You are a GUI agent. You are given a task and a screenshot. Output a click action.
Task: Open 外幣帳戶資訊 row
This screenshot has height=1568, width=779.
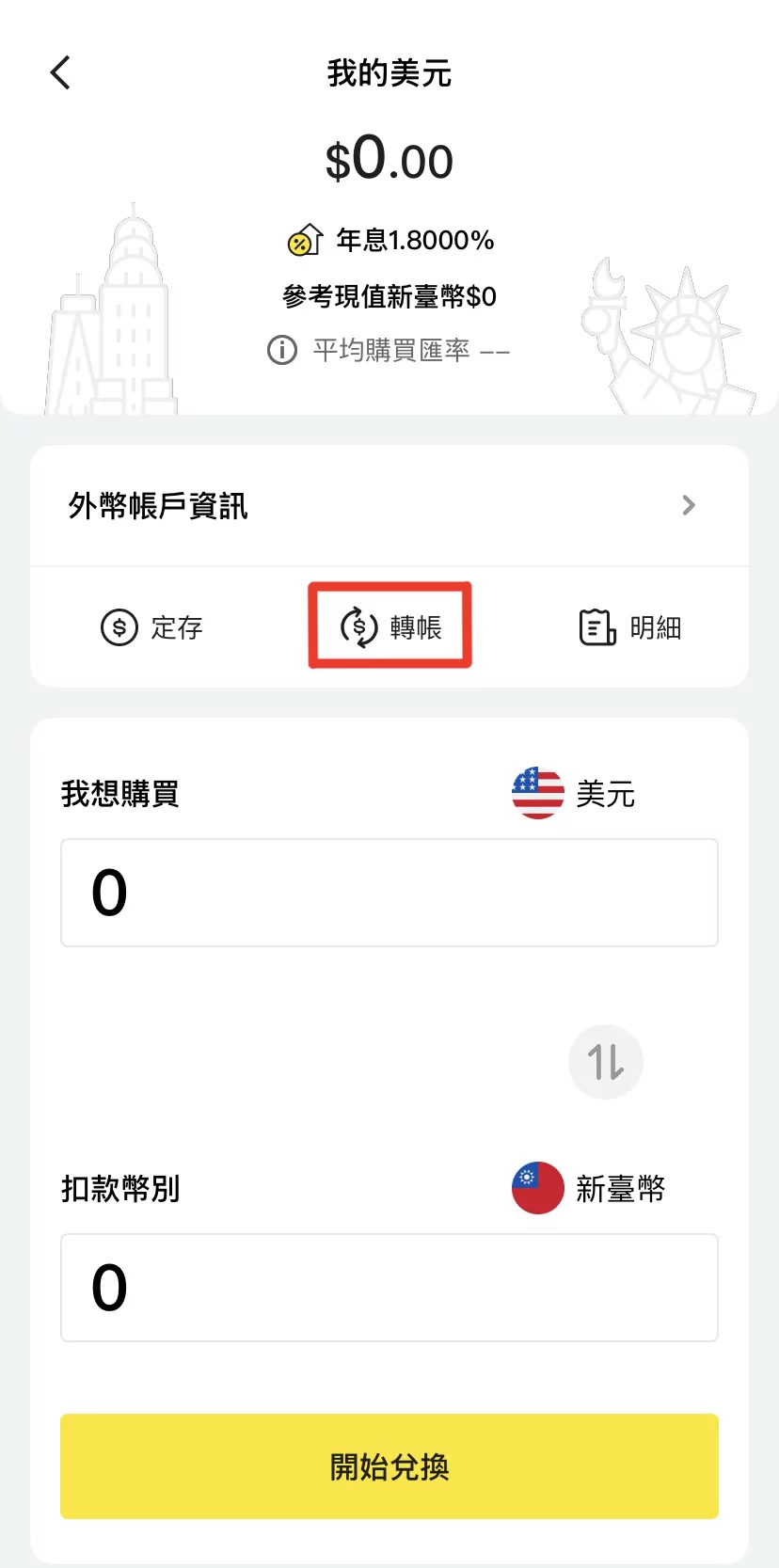tap(389, 505)
